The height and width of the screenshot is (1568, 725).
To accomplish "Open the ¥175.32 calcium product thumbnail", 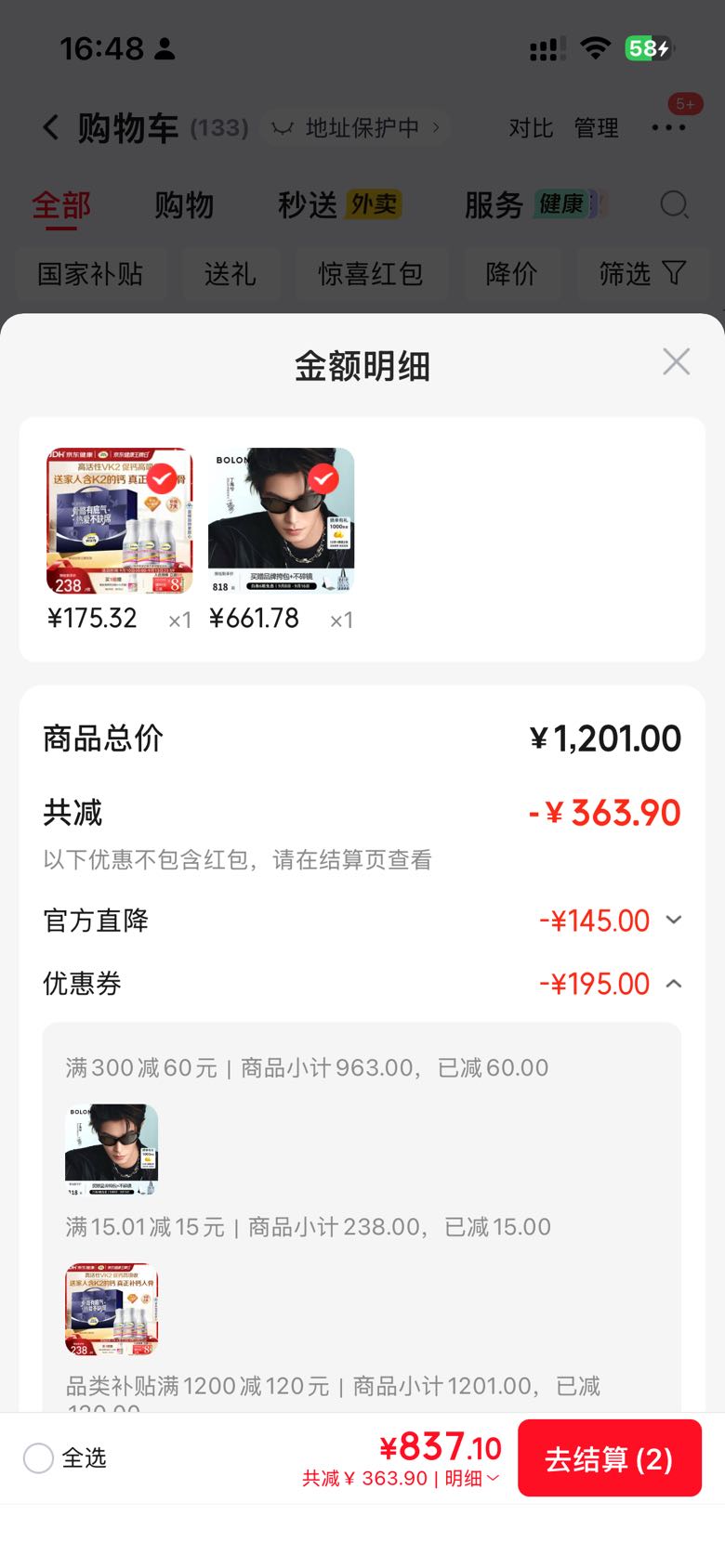I will tap(120, 520).
